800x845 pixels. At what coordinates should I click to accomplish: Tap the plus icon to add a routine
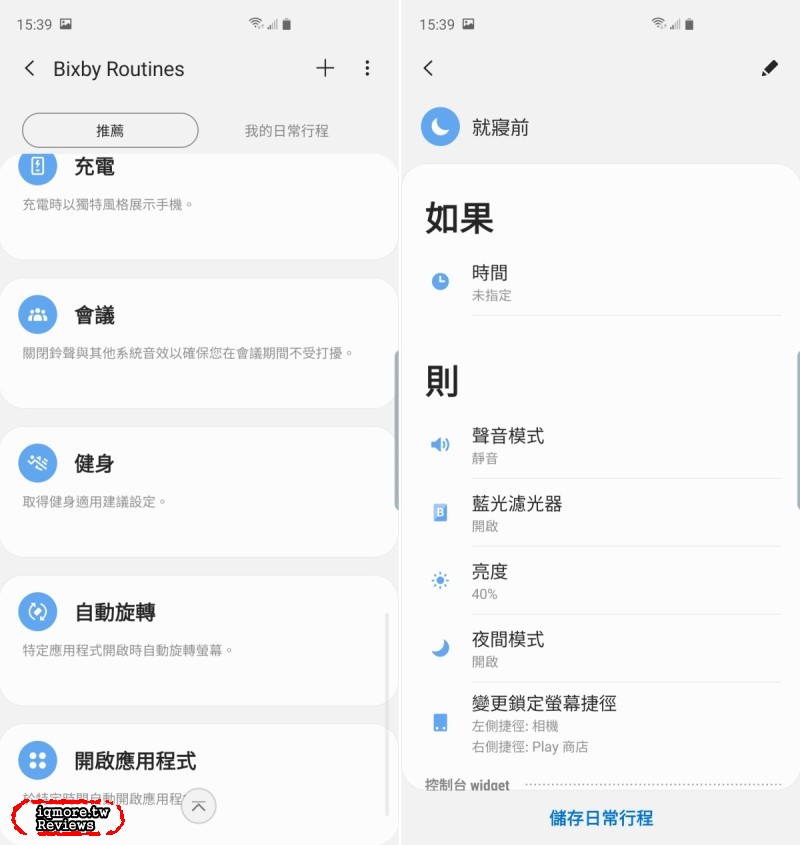(x=325, y=68)
